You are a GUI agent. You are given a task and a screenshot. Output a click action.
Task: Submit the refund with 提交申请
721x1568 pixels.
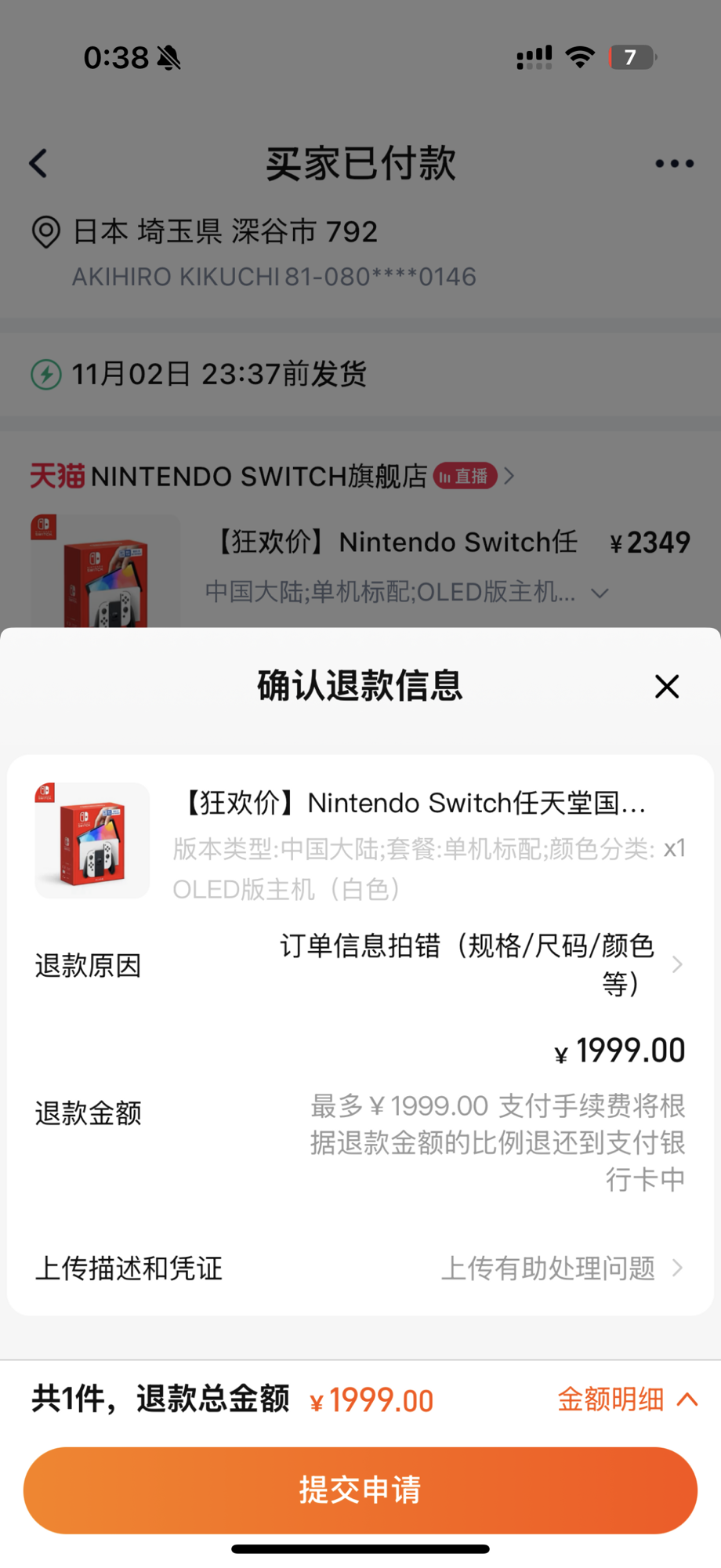click(x=360, y=1490)
